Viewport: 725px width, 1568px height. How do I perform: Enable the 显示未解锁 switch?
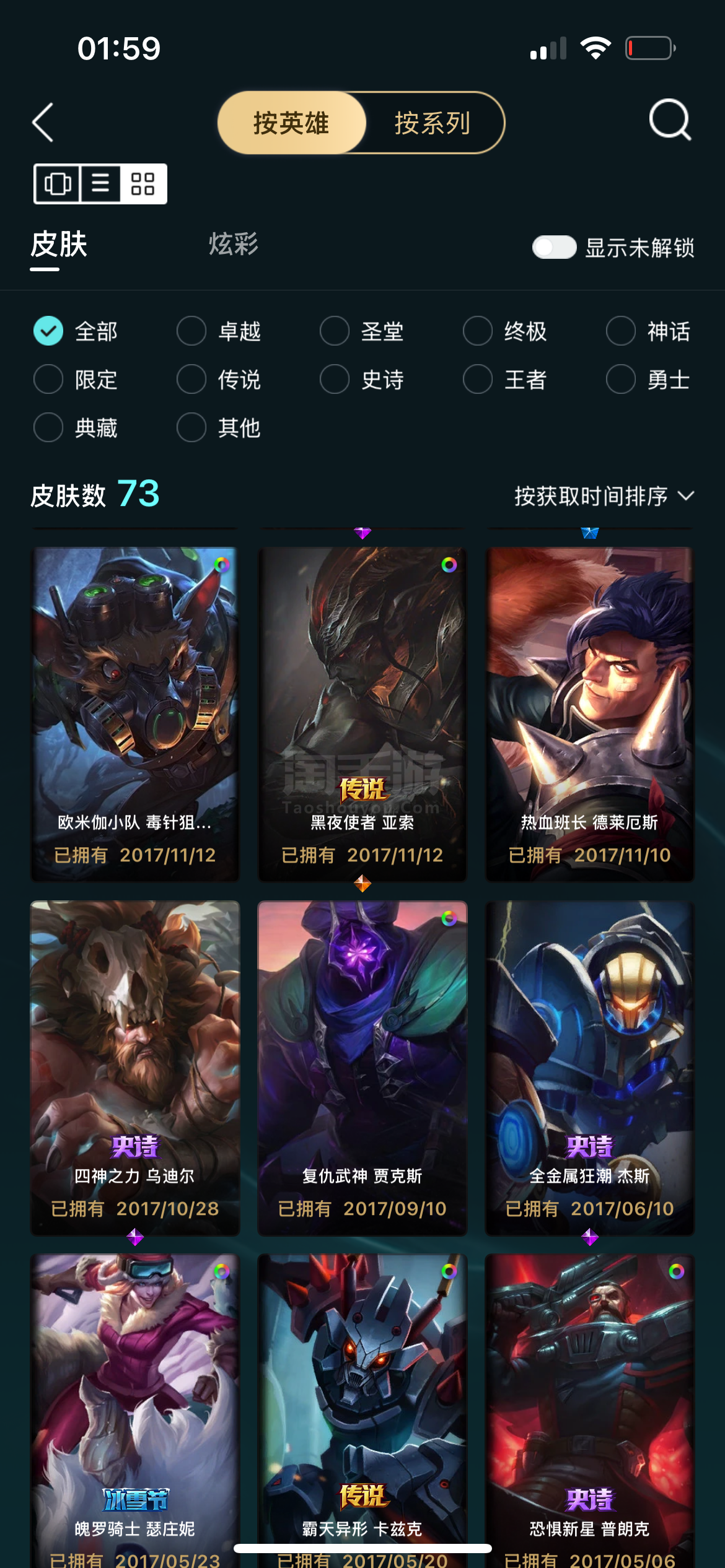tap(555, 248)
